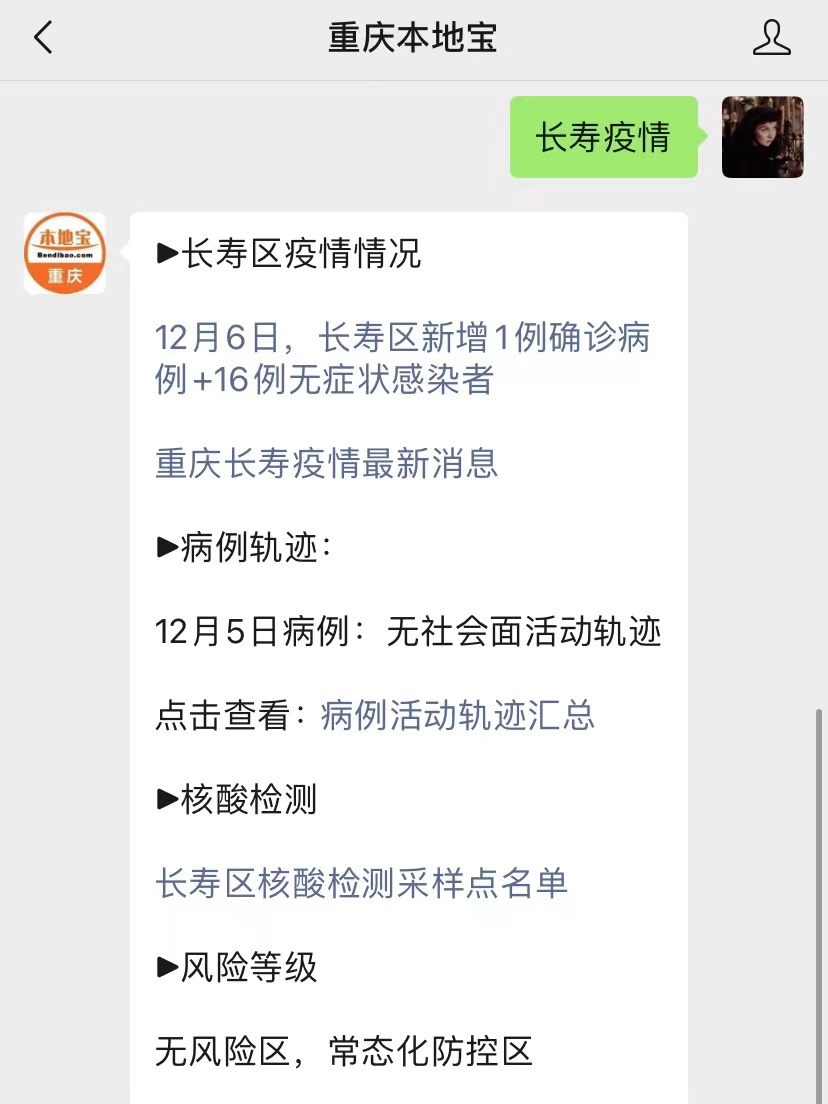Image resolution: width=828 pixels, height=1104 pixels.
Task: Open the account profile icon
Action: (x=771, y=39)
